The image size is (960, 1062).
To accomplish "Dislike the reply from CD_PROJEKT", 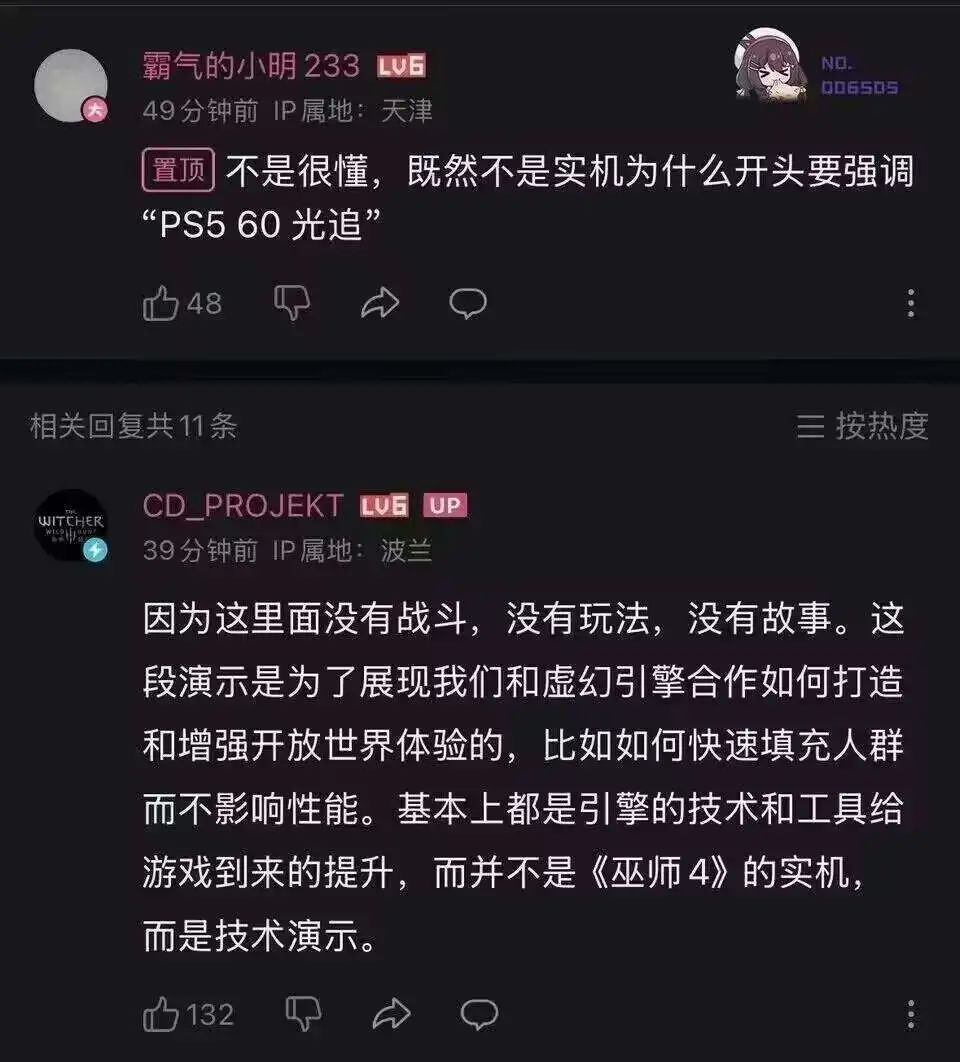I will coord(302,1014).
